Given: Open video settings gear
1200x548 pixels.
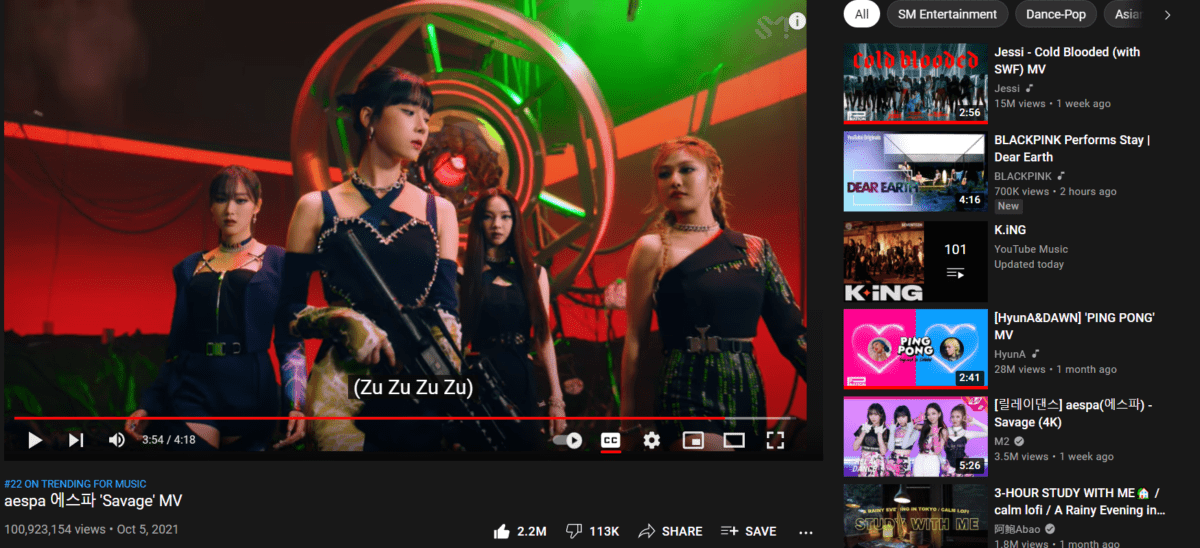Looking at the screenshot, I should coord(652,440).
